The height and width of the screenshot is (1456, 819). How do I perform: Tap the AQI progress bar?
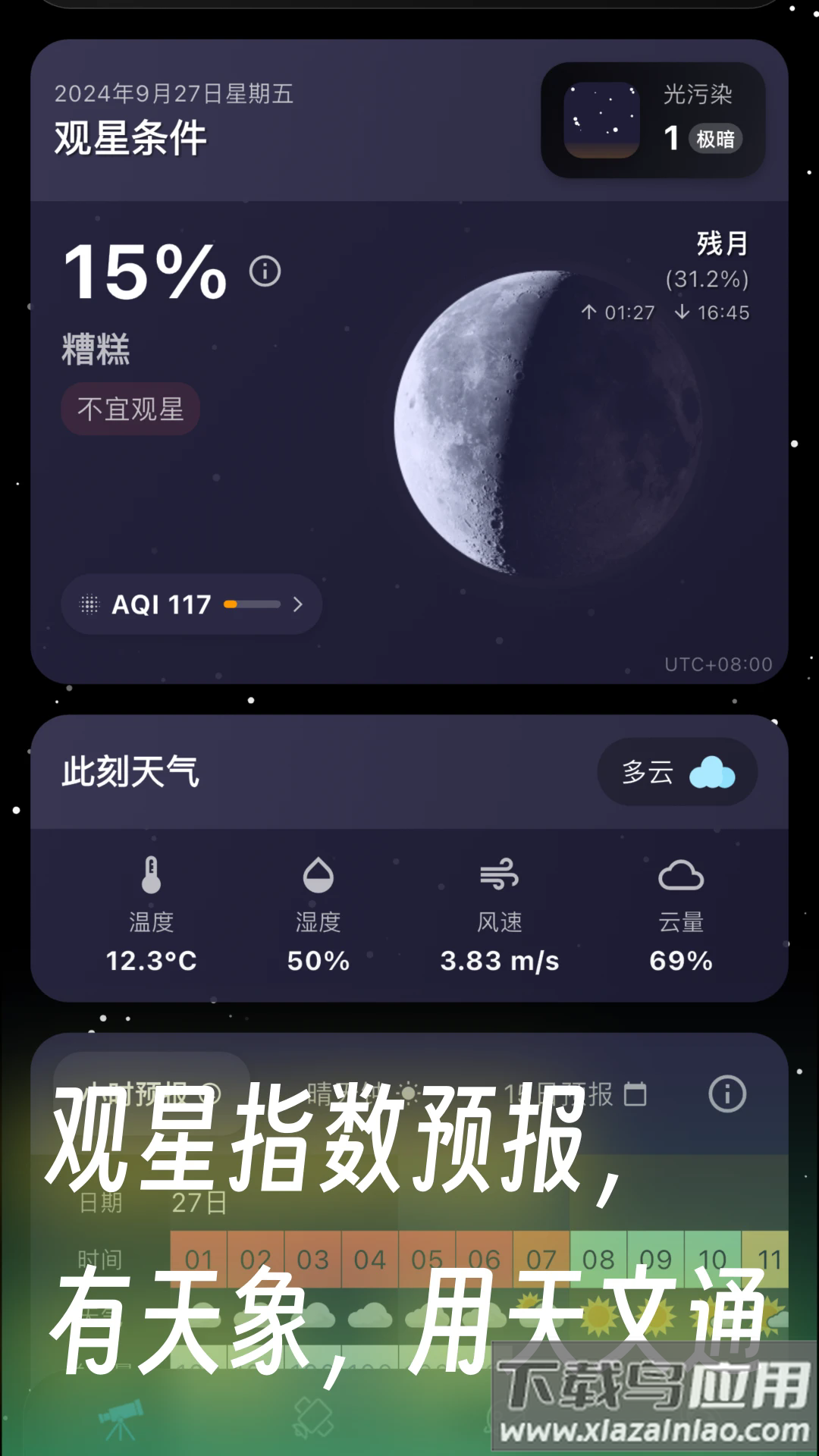[254, 604]
